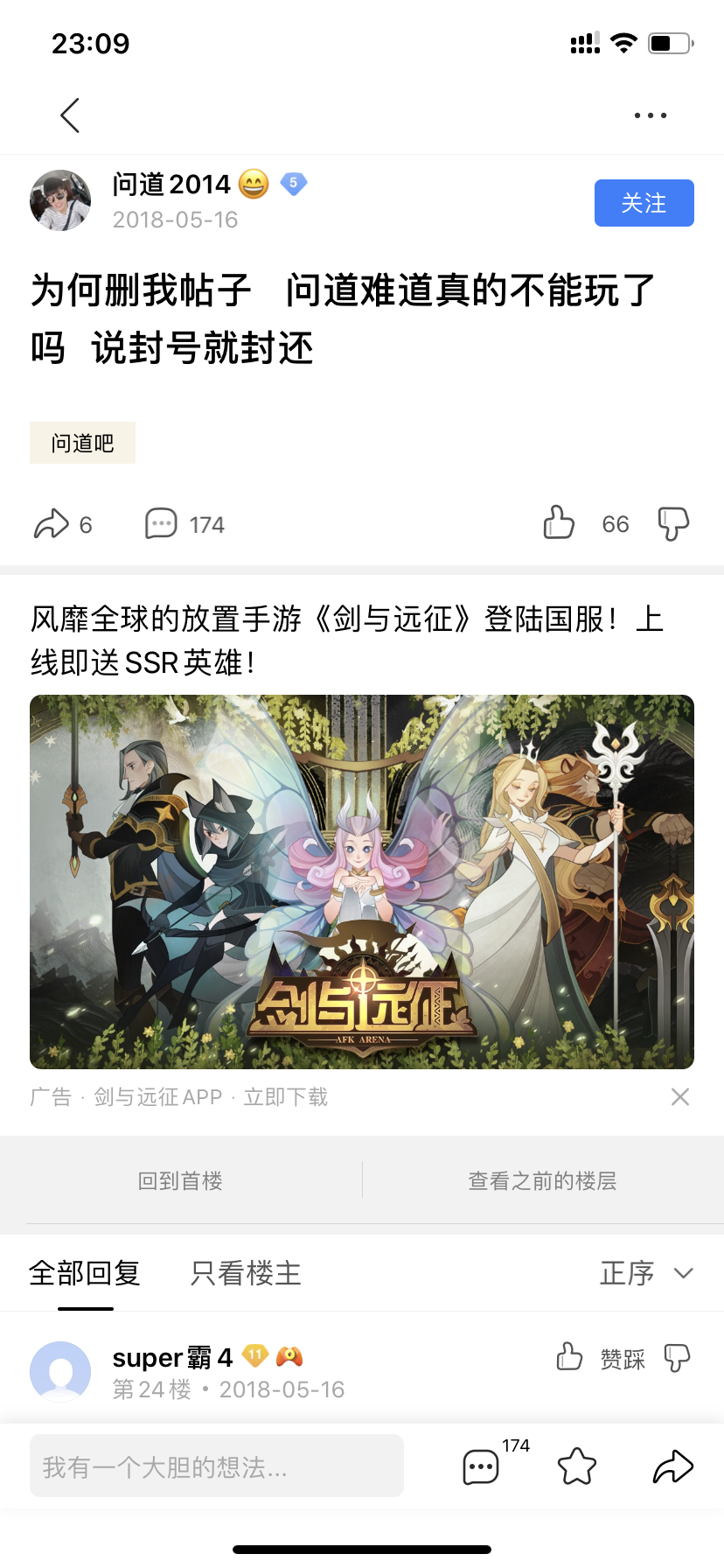Favorite the thread with star icon
724x1568 pixels.
point(577,1466)
